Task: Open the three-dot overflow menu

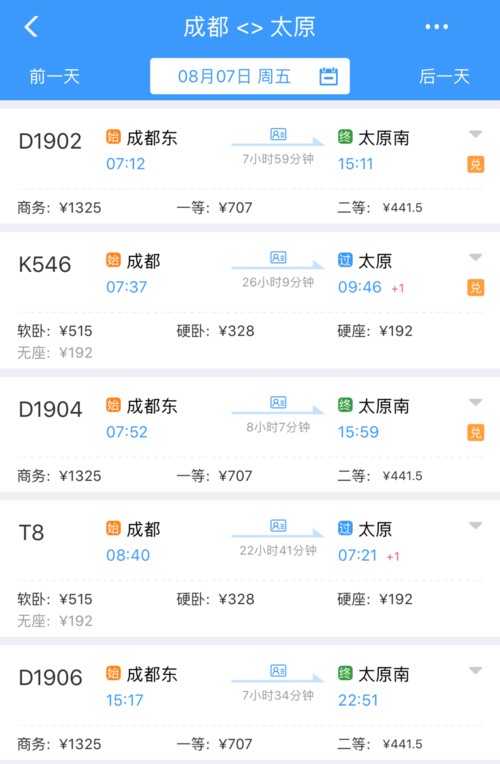Action: point(436,27)
